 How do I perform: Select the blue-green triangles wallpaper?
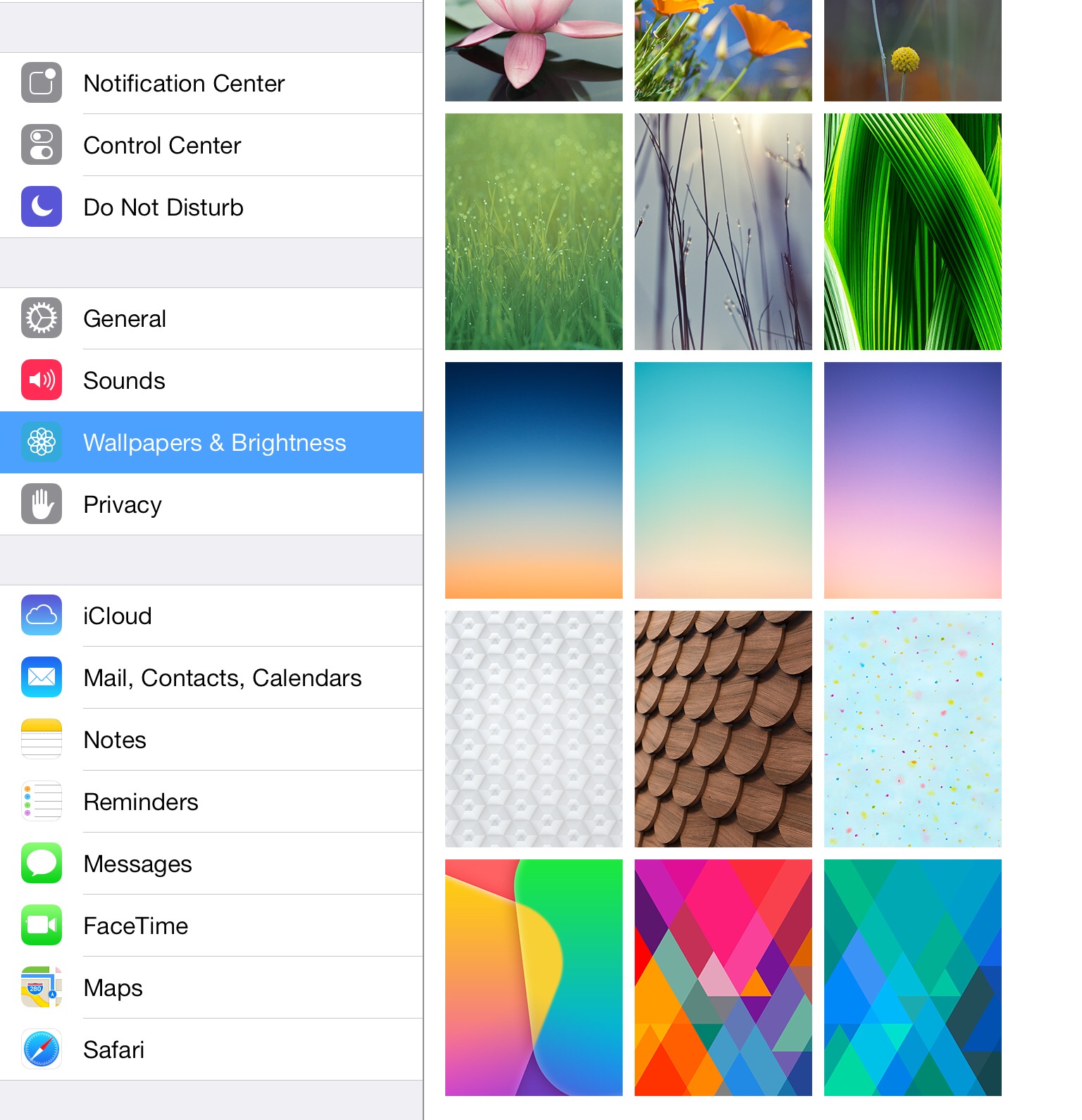913,978
